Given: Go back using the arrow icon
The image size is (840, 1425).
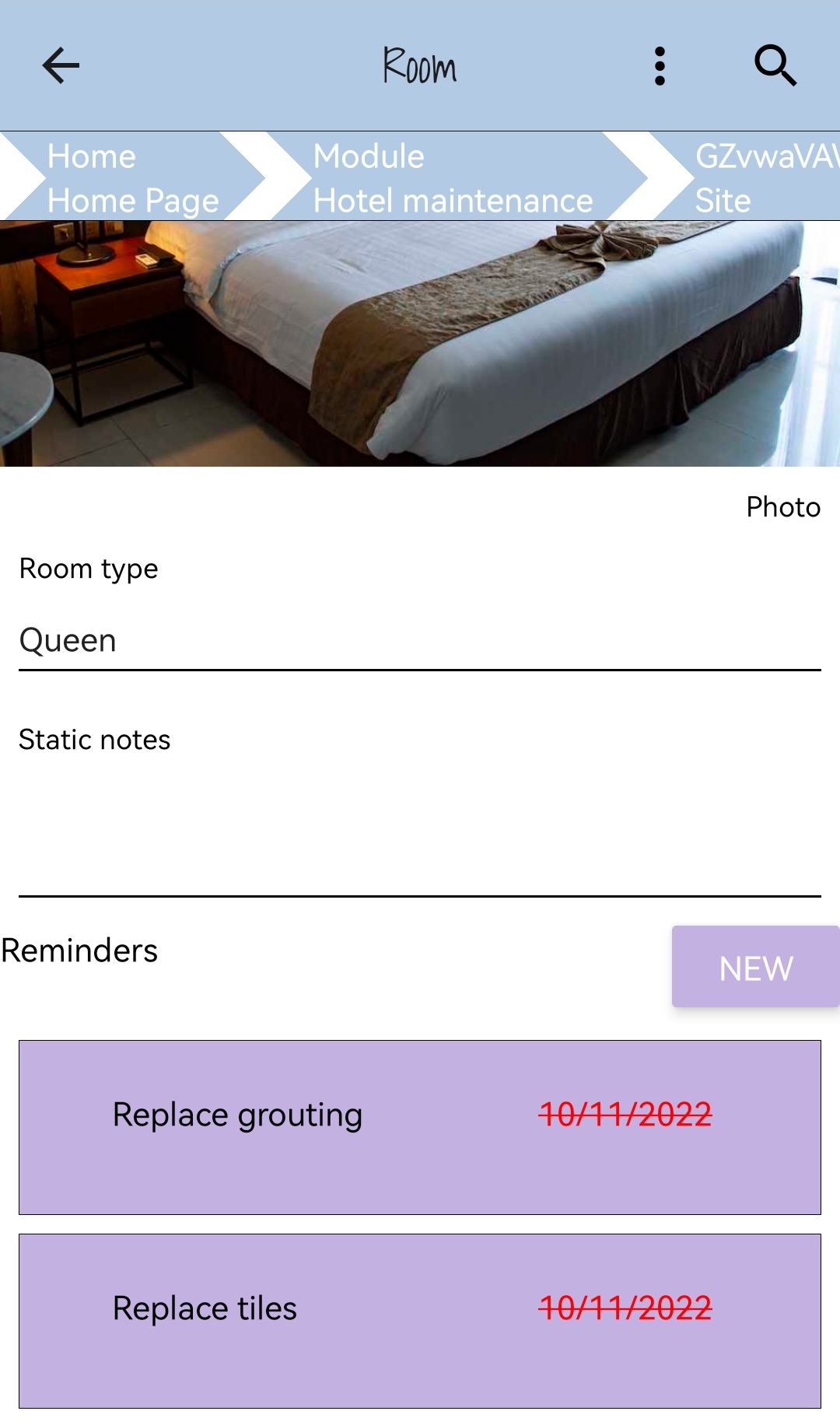Looking at the screenshot, I should [61, 65].
